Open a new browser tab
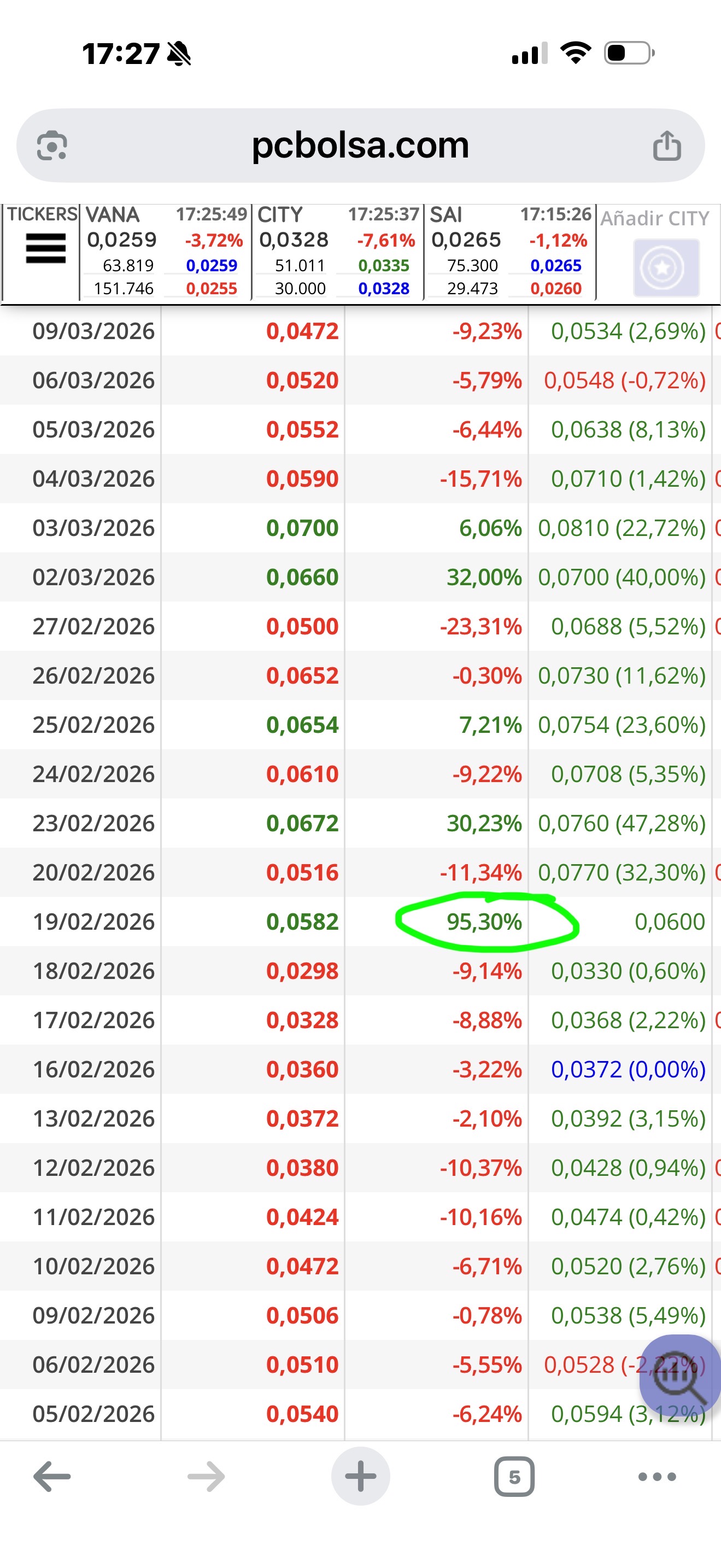 tap(361, 1477)
